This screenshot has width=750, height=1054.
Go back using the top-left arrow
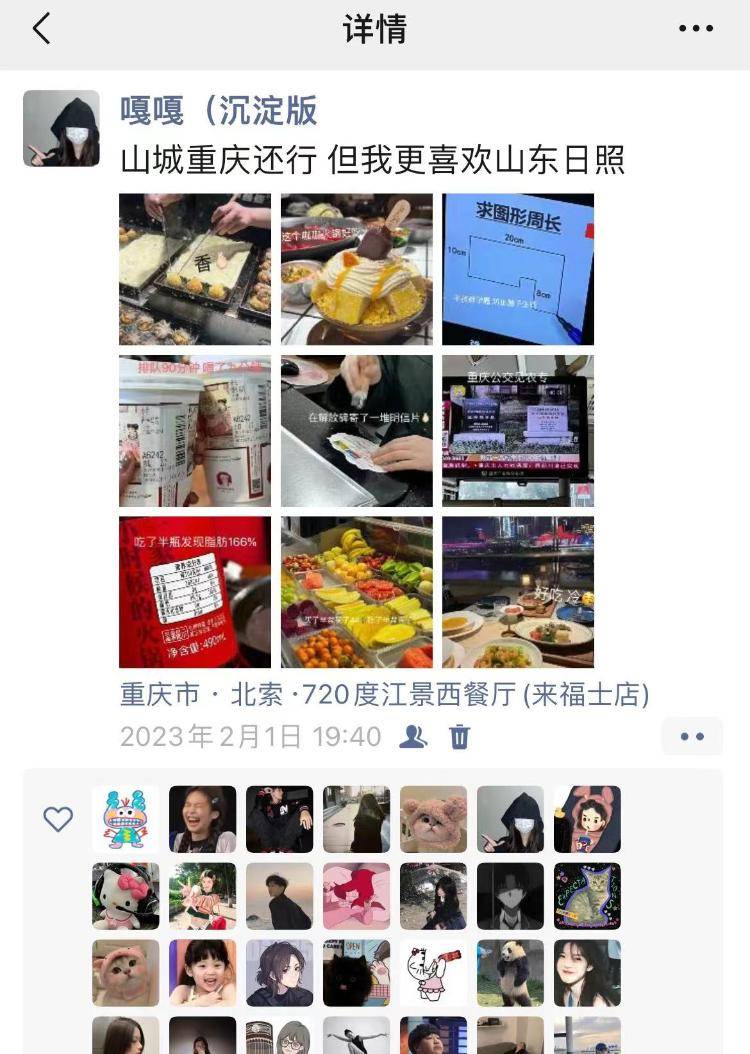click(41, 29)
